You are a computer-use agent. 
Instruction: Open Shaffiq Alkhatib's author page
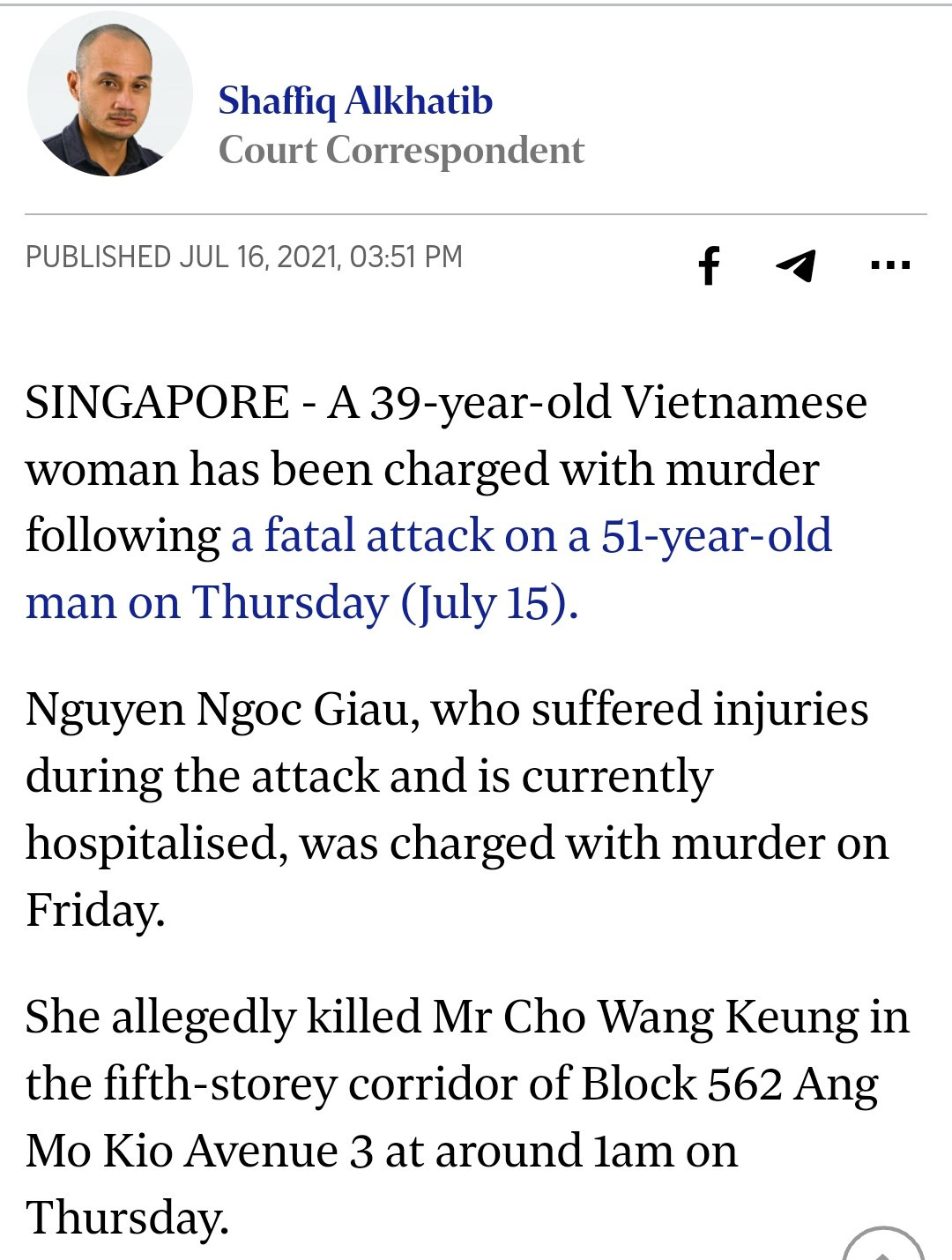355,101
